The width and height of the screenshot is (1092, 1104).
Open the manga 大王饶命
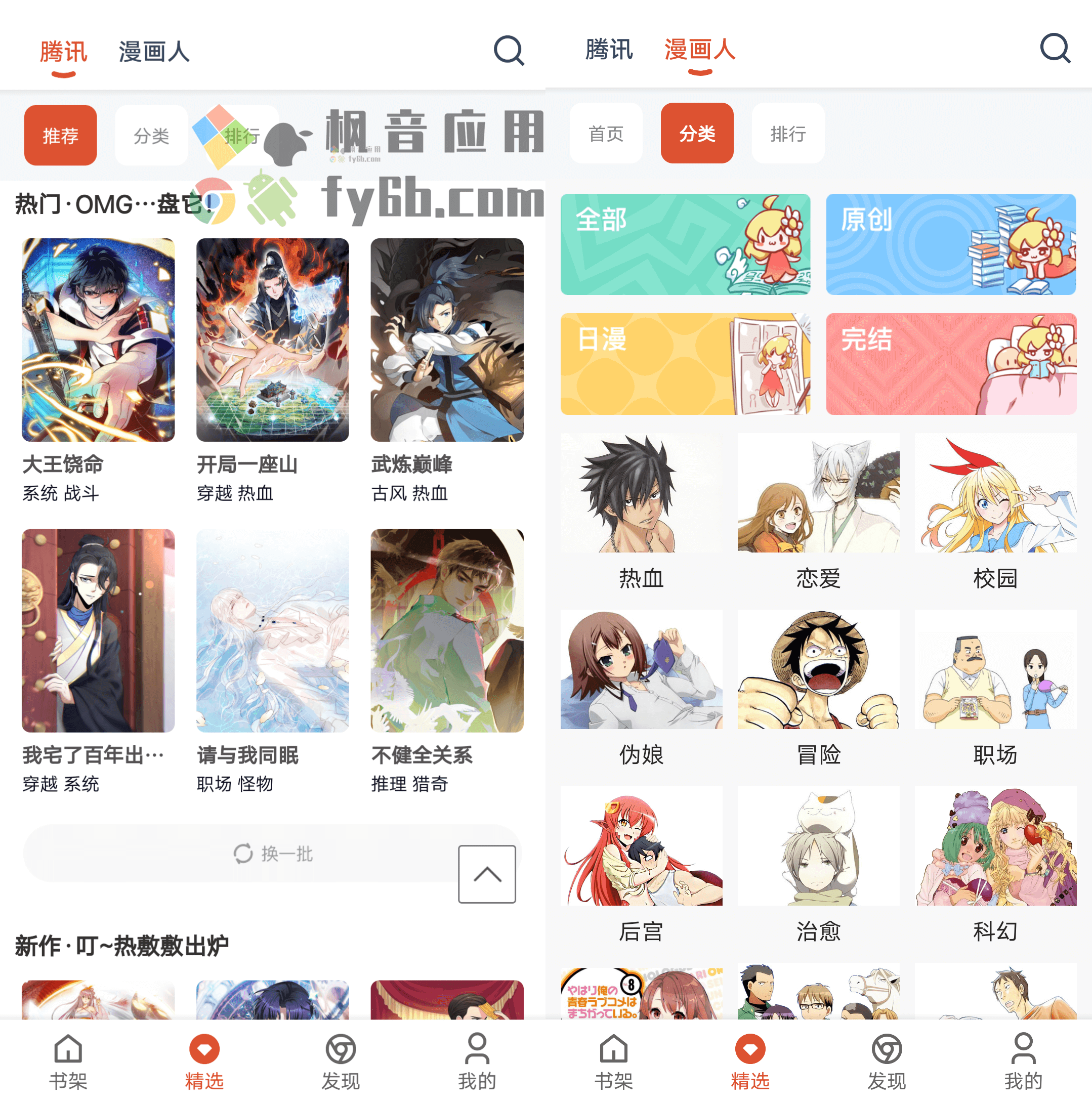click(98, 340)
